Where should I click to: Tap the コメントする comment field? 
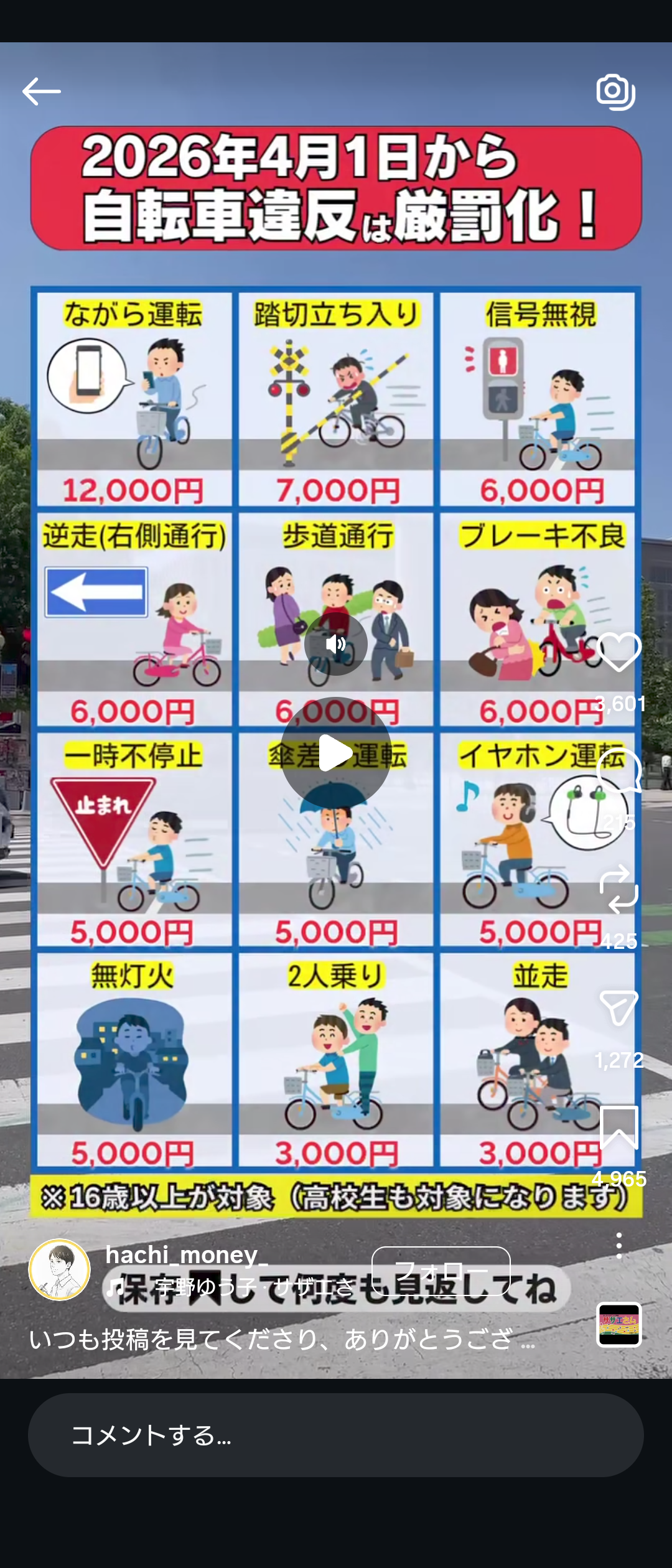pyautogui.click(x=336, y=1435)
